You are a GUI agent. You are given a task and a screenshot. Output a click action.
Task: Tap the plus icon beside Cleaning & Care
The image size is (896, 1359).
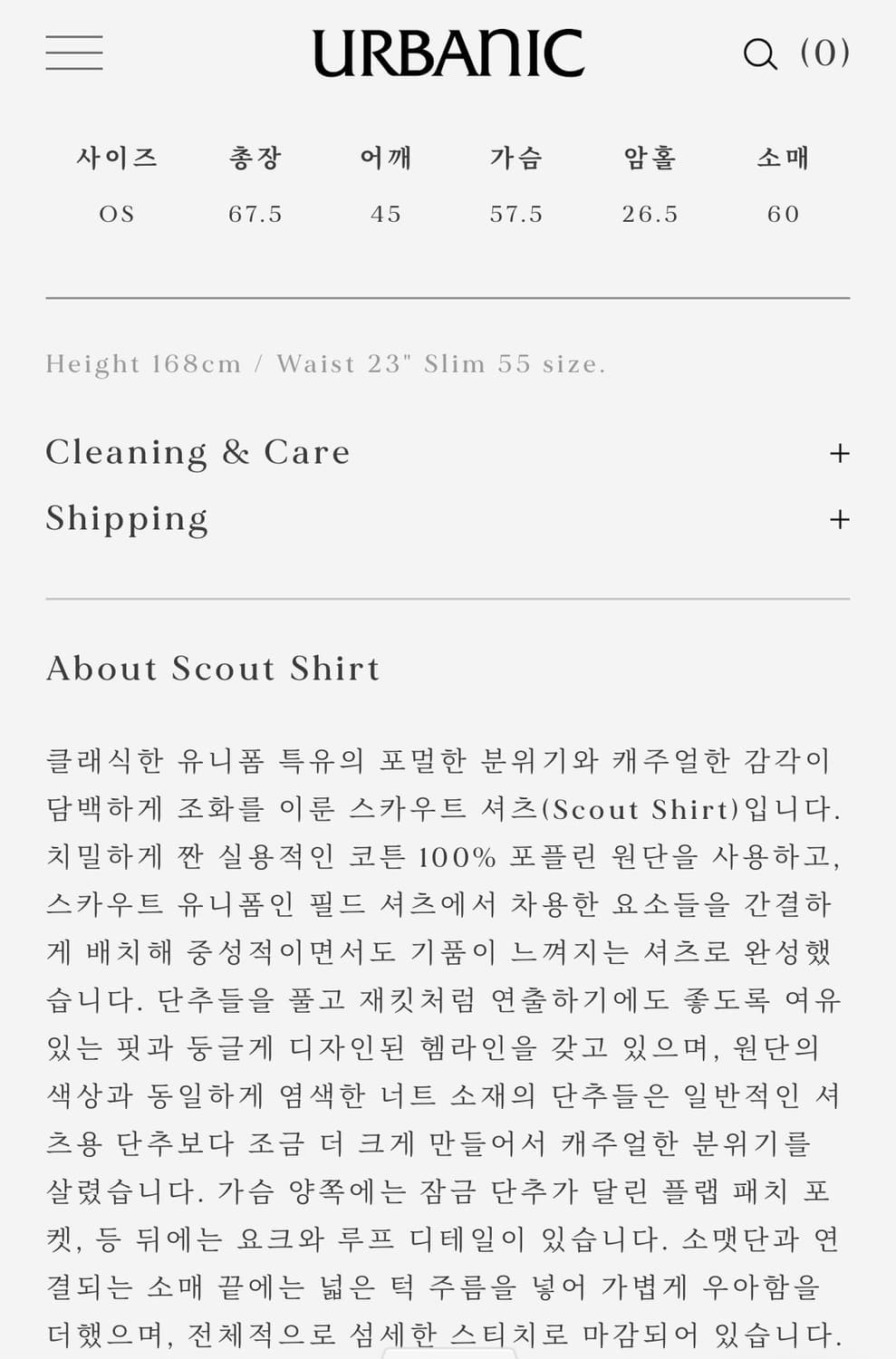pos(841,452)
